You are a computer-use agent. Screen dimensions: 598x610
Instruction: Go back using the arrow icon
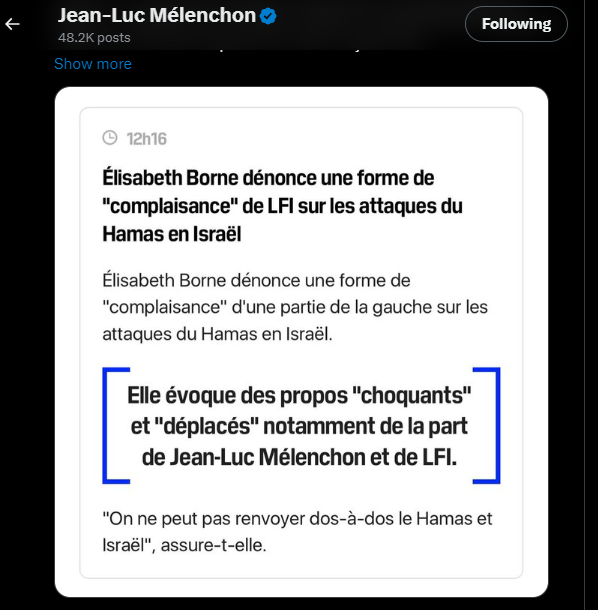[12, 24]
